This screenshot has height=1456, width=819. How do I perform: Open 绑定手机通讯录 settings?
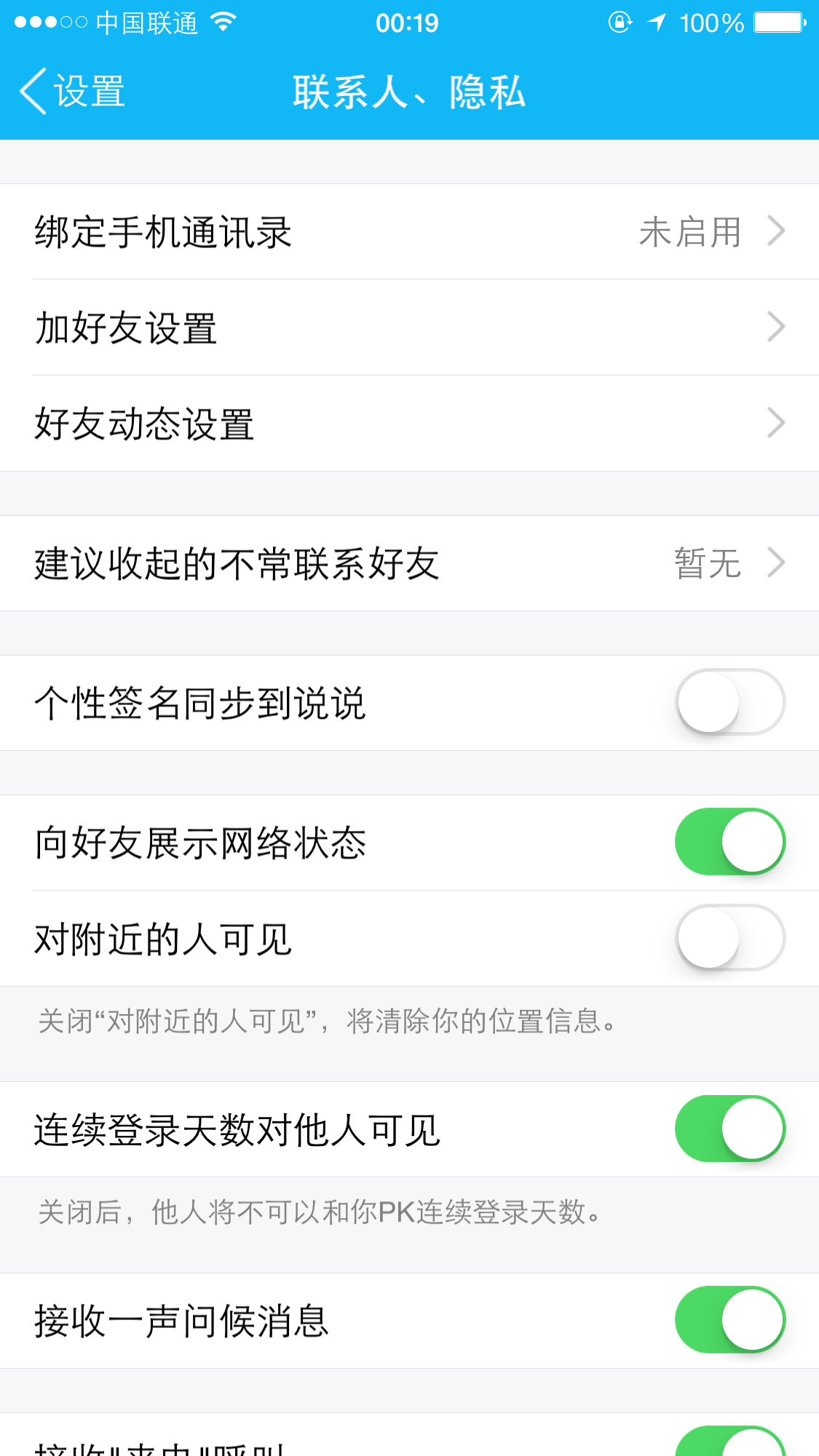tap(409, 231)
